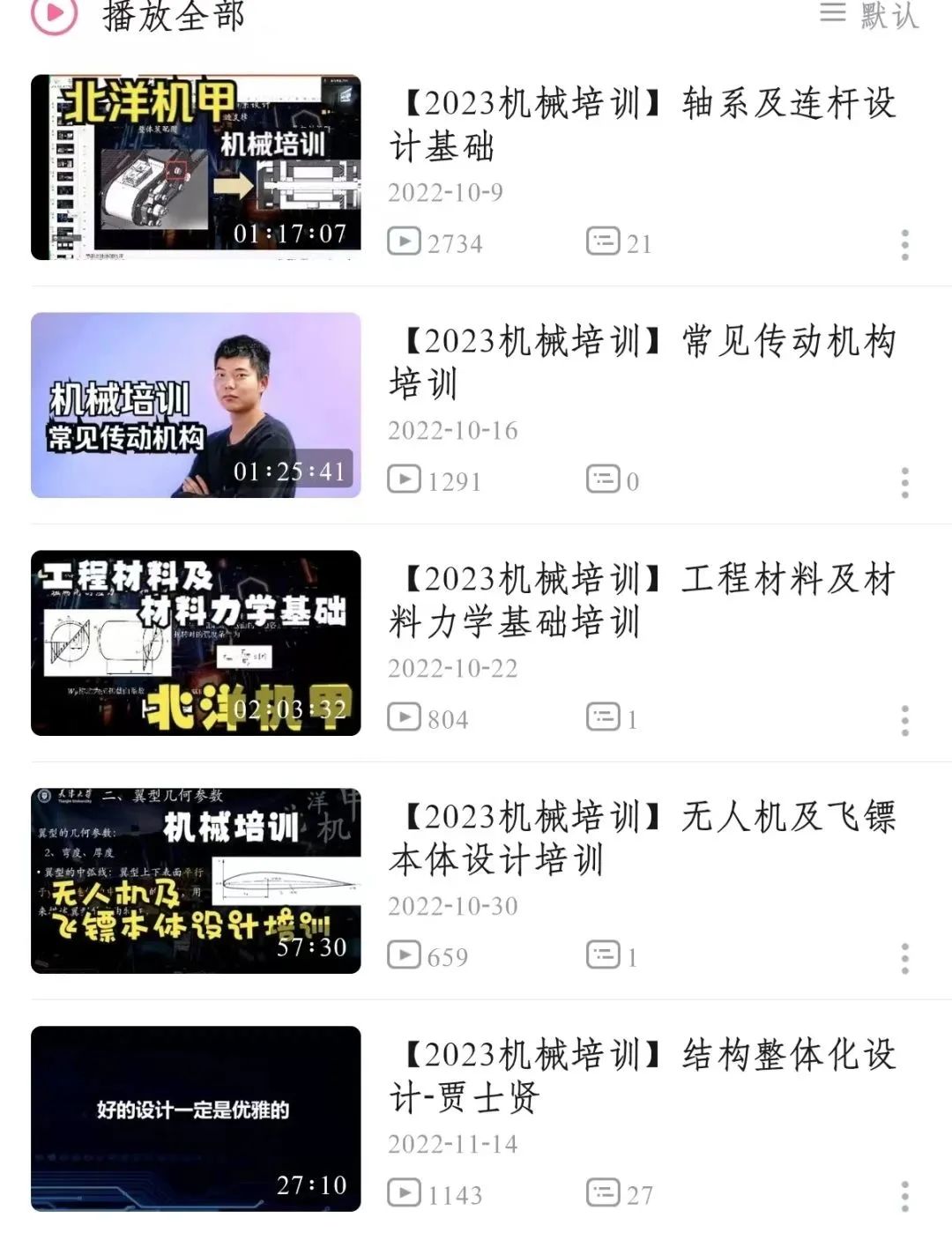Open overflow menu for 工程材料及材料力学基础培训
Screen dimensions: 952x1255
904,720
